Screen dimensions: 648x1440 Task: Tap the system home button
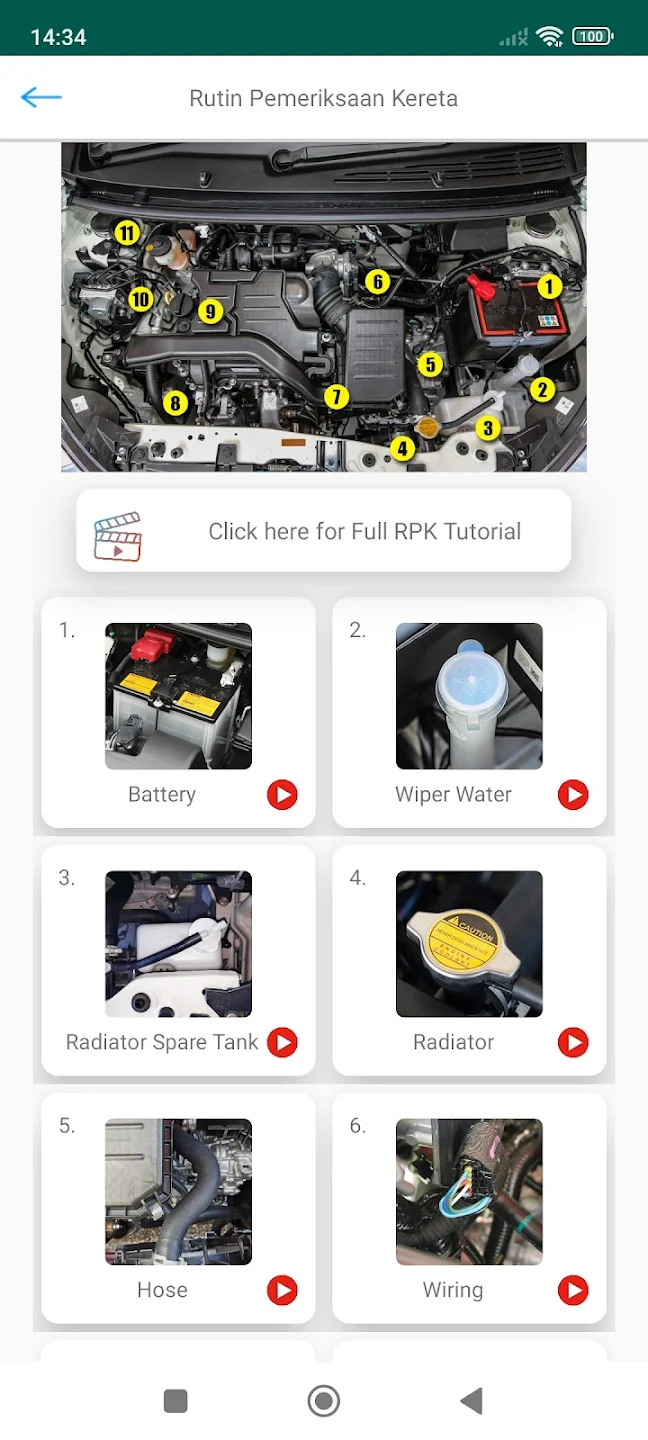point(324,1401)
